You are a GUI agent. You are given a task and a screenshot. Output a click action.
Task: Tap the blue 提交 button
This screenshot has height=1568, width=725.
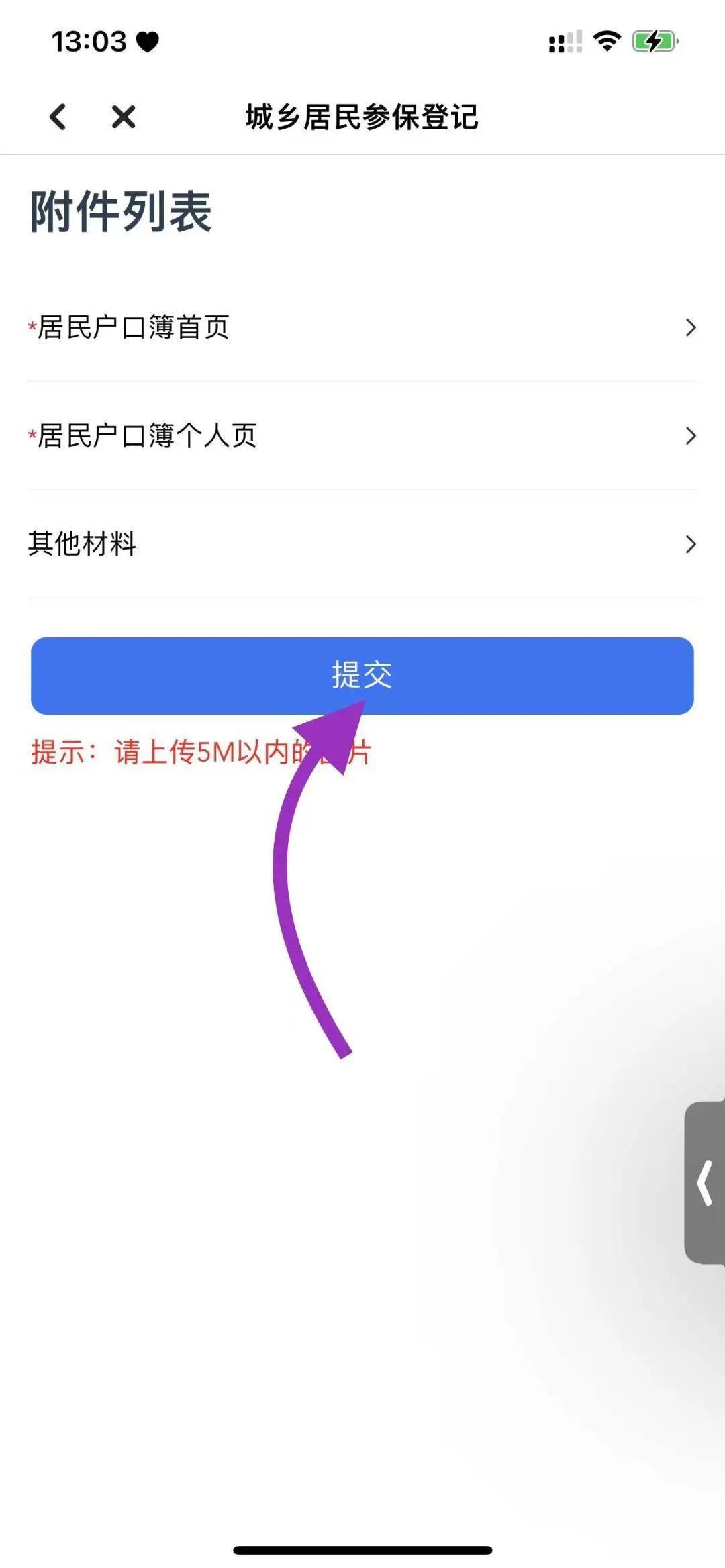click(362, 675)
